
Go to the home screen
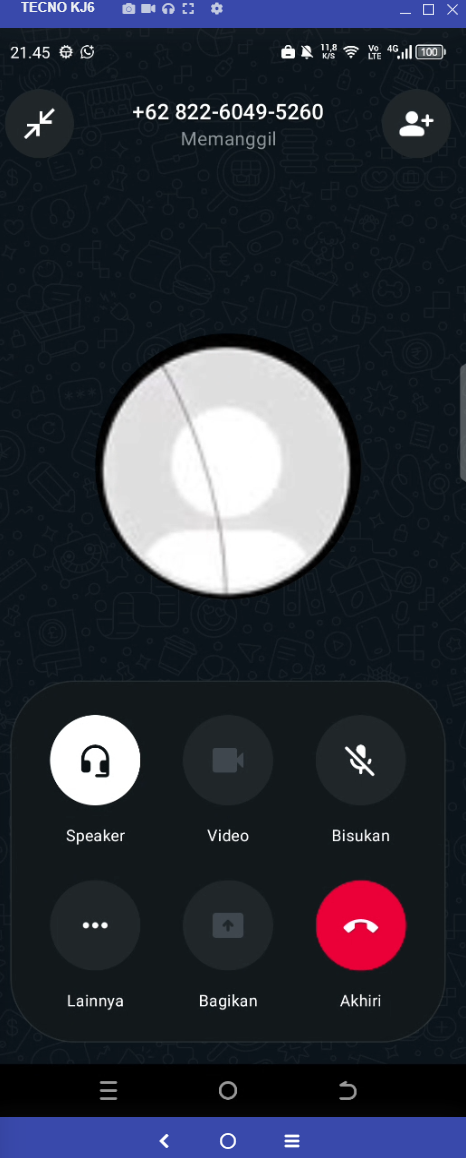click(x=227, y=1091)
